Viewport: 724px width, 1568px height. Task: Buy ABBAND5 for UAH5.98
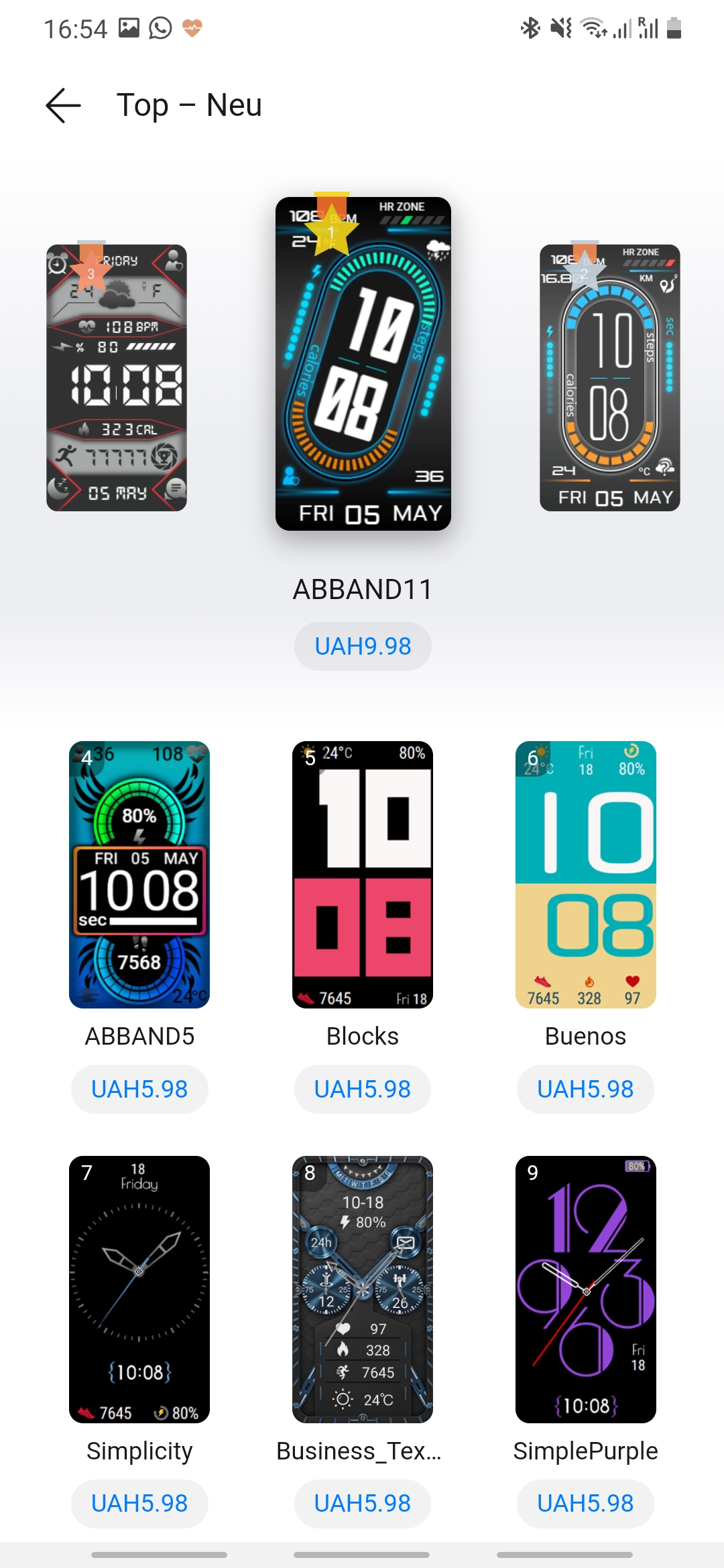click(139, 1089)
